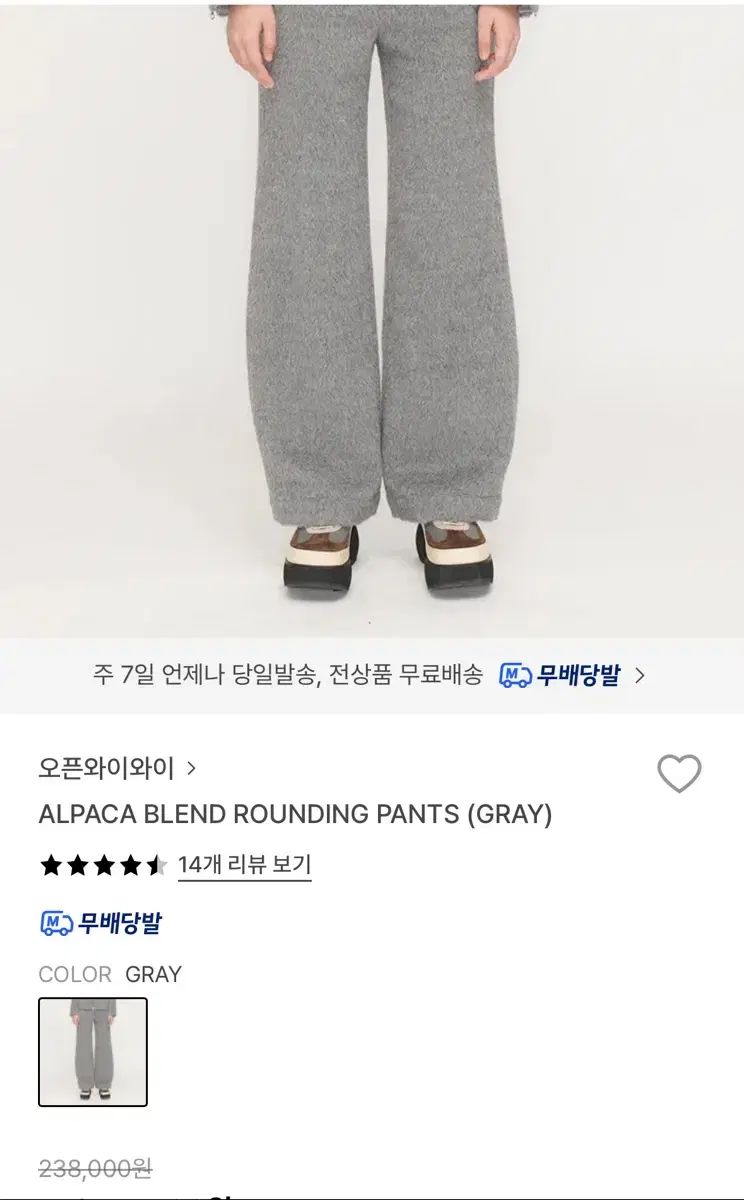
Task: Click the COLOR GRAY label
Action: pos(110,974)
